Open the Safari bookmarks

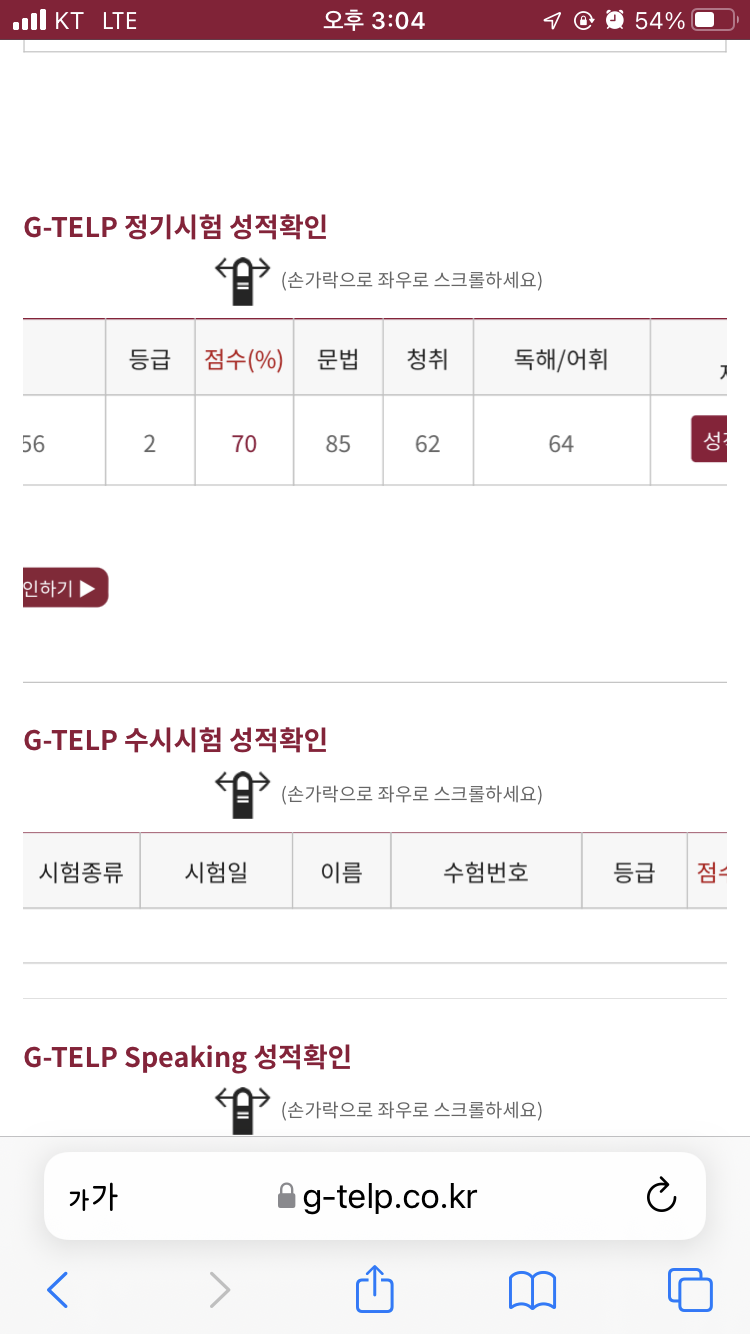pyautogui.click(x=532, y=1290)
